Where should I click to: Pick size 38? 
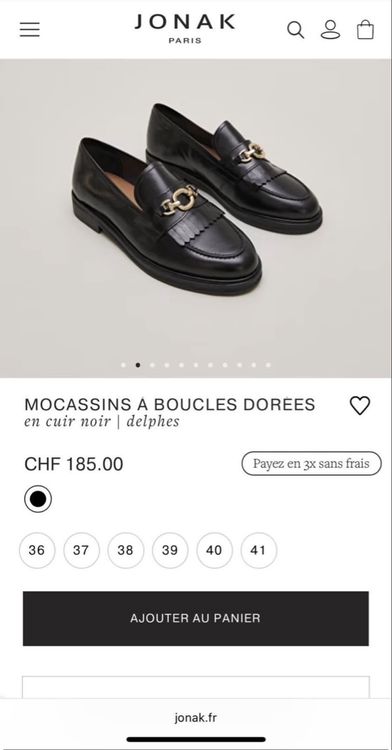(x=126, y=551)
